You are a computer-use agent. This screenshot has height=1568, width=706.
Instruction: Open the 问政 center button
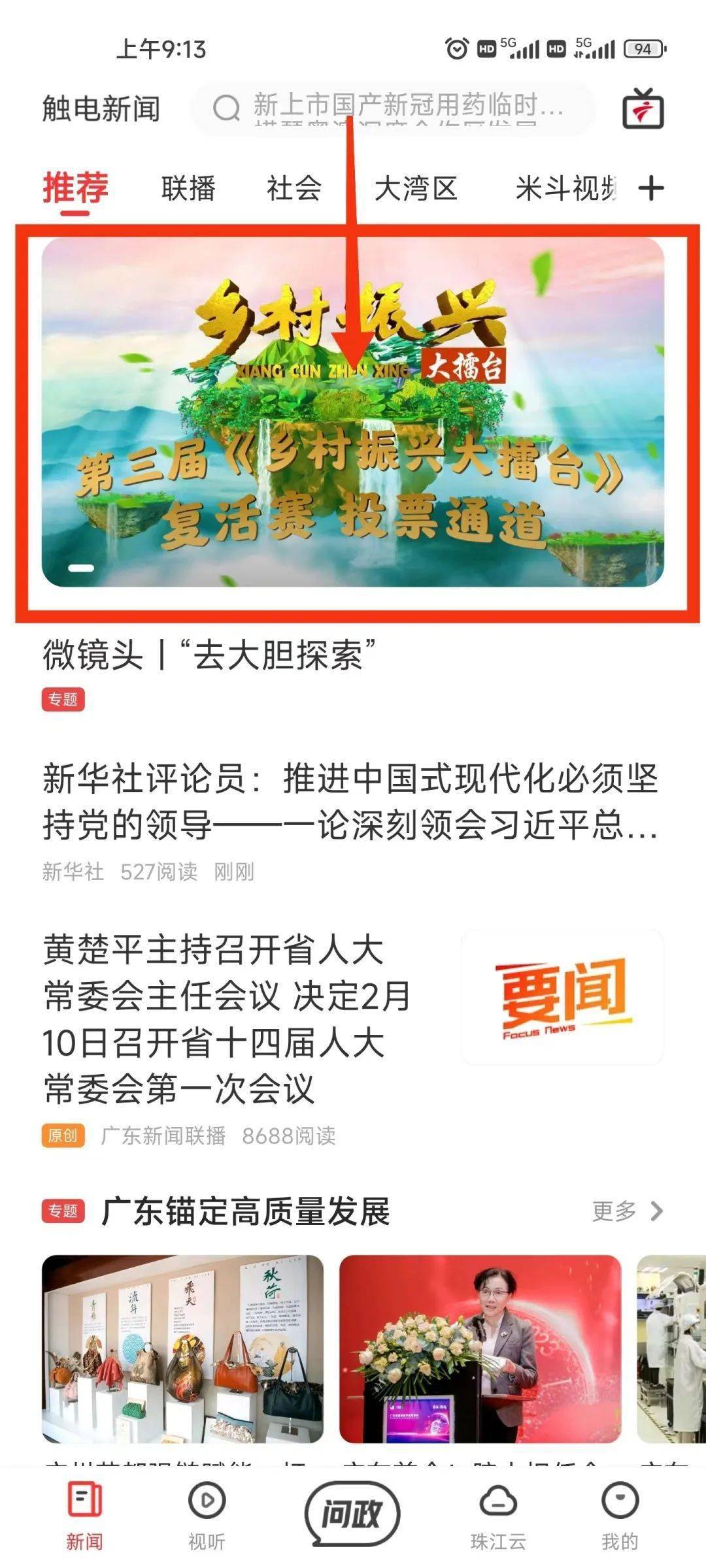point(352,1513)
